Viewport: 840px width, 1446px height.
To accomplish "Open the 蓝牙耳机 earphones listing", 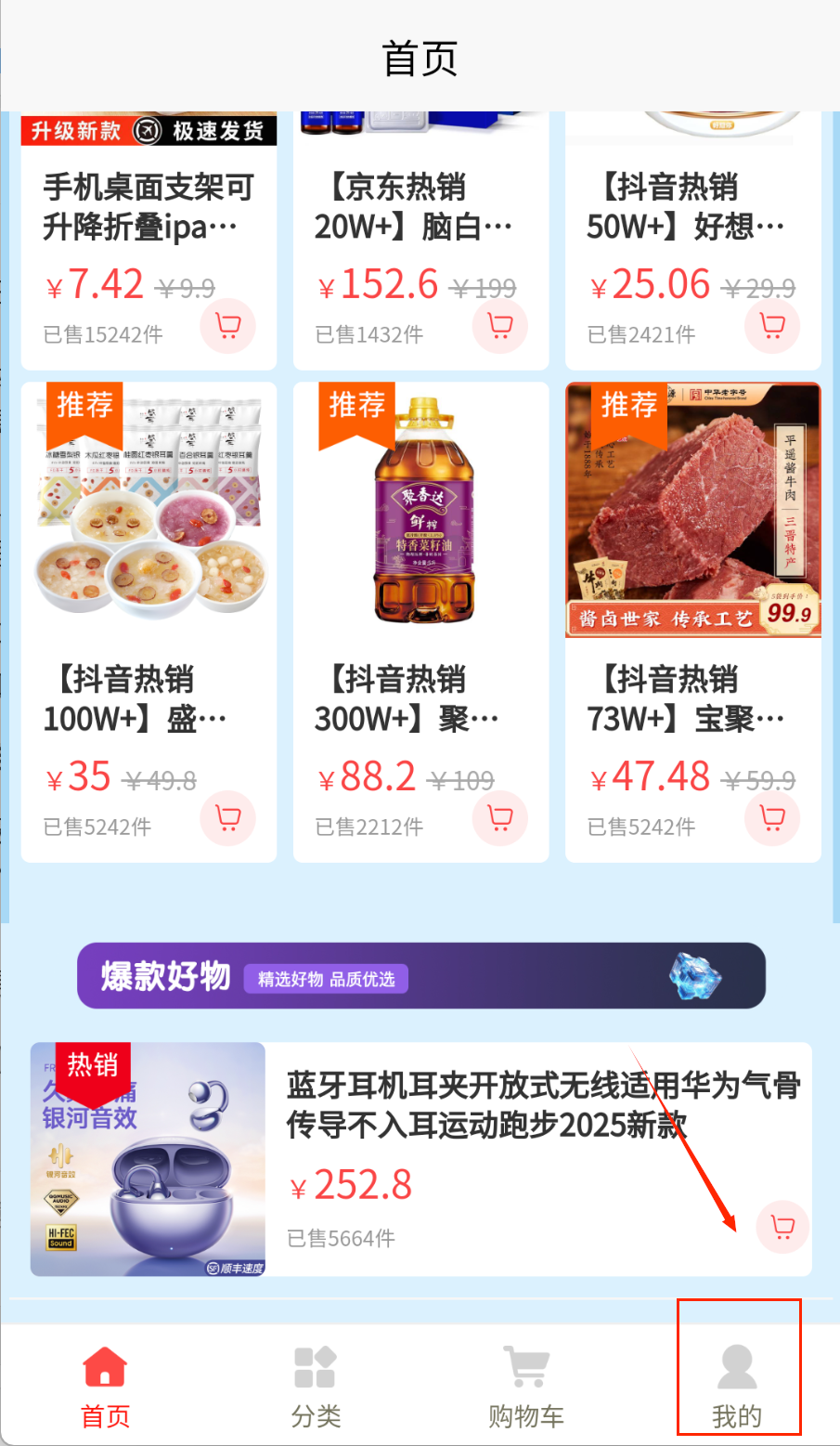I will (x=543, y=1105).
